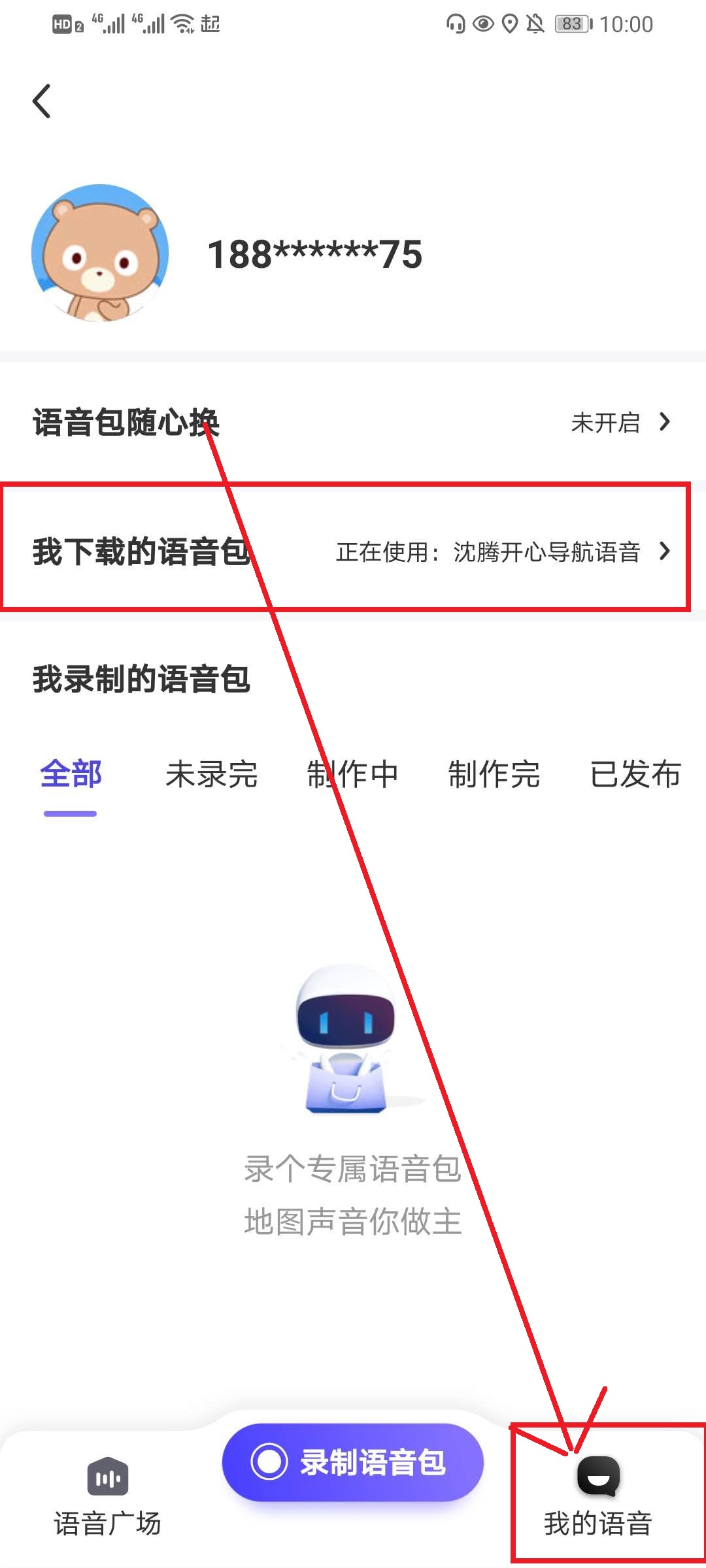The image size is (706, 1568).
Task: Show the 制作完 voice packs tab
Action: [x=494, y=775]
